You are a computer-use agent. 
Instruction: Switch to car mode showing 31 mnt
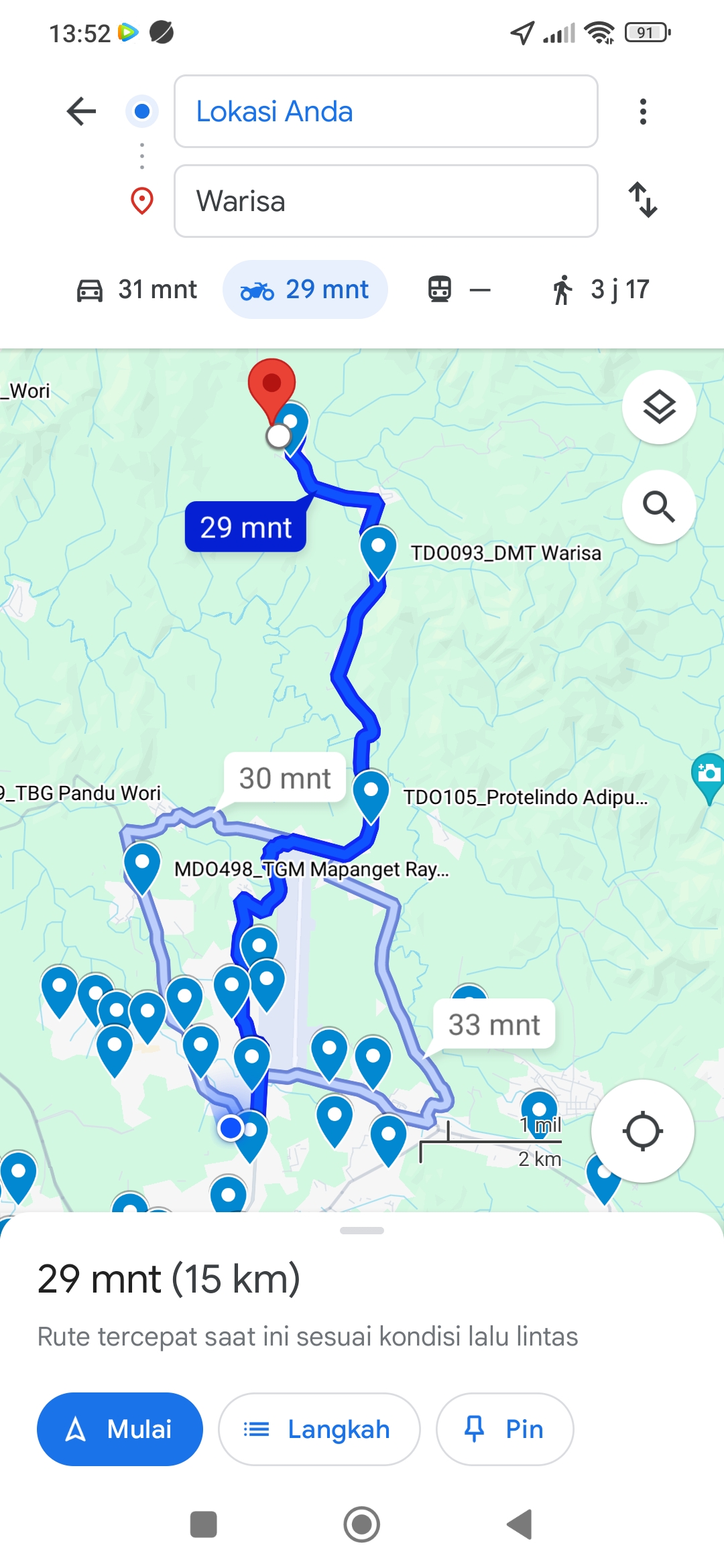[x=137, y=289]
